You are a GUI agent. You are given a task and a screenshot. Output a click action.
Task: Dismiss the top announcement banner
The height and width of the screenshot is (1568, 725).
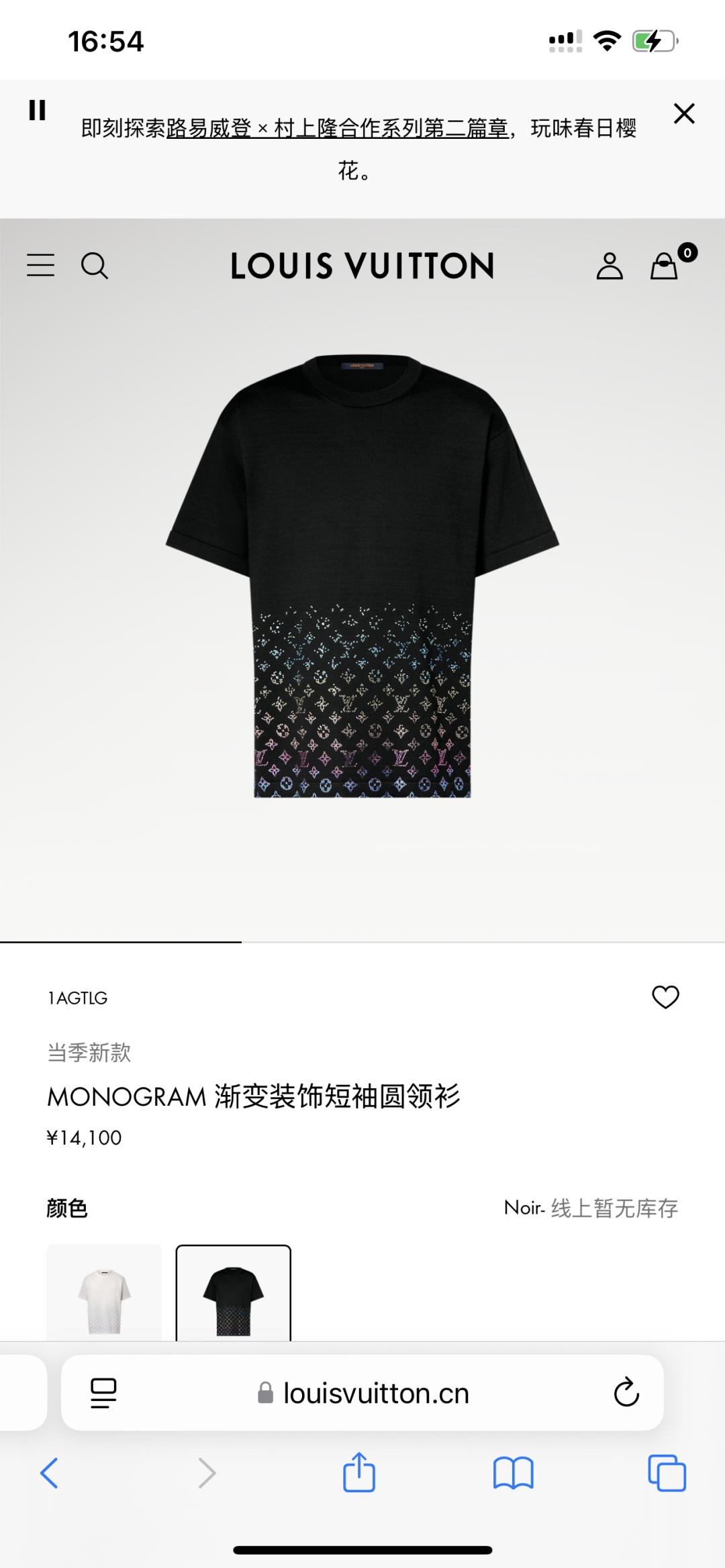click(x=683, y=113)
